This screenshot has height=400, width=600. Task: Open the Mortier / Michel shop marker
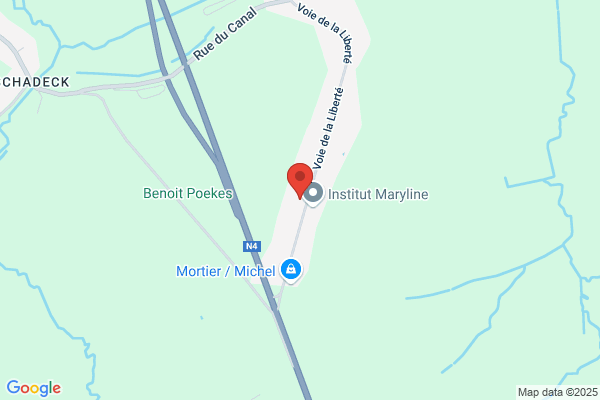pyautogui.click(x=291, y=271)
